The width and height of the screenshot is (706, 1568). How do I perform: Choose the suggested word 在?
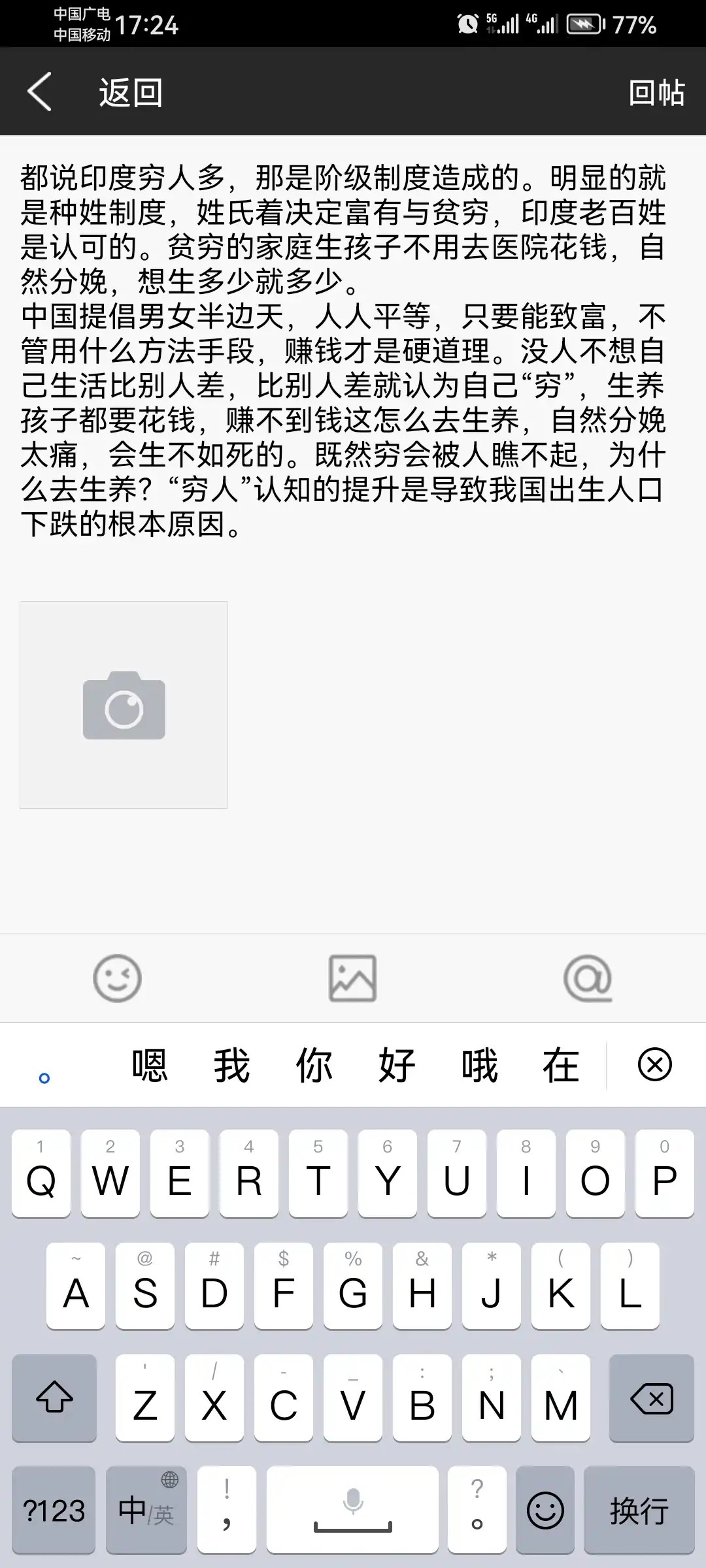click(x=561, y=1066)
